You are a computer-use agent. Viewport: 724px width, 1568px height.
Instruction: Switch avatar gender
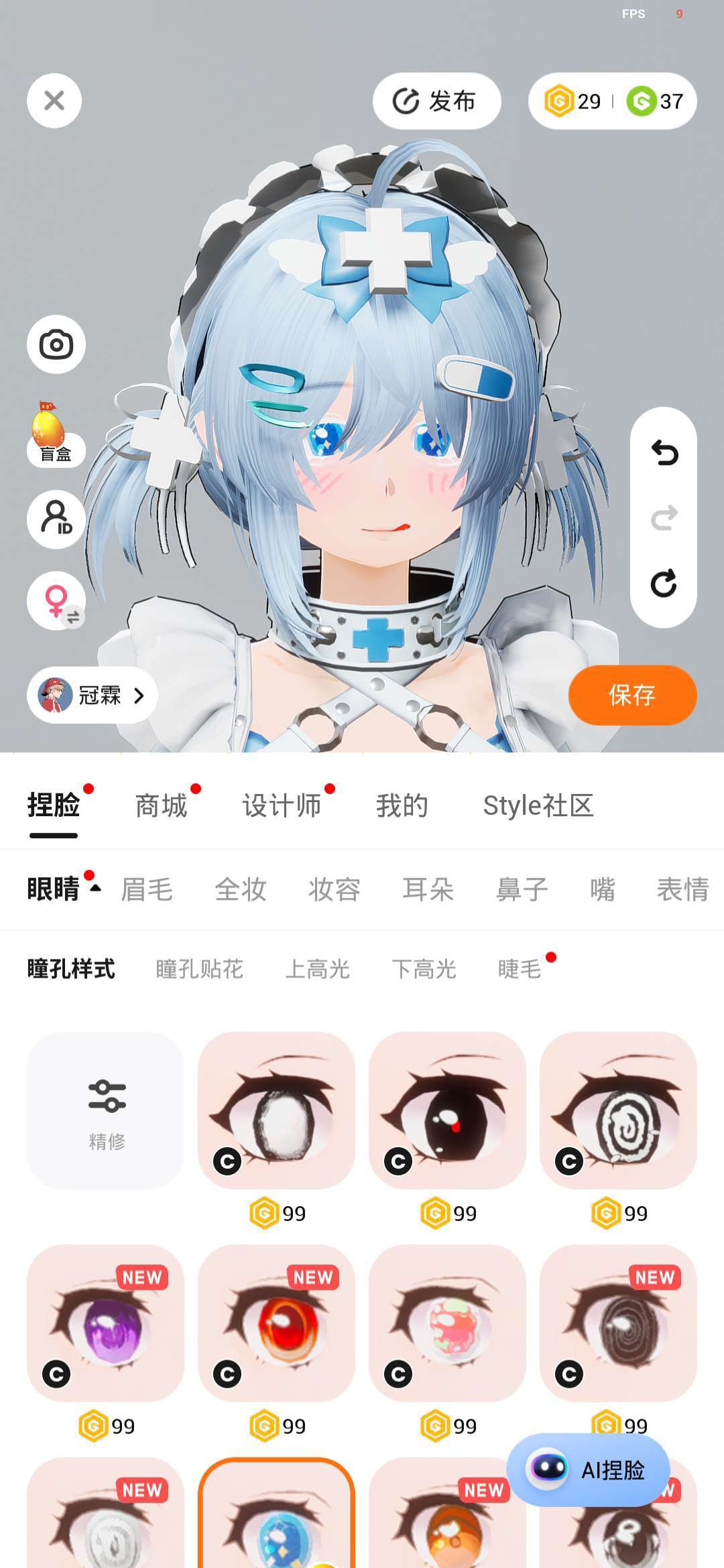click(56, 600)
